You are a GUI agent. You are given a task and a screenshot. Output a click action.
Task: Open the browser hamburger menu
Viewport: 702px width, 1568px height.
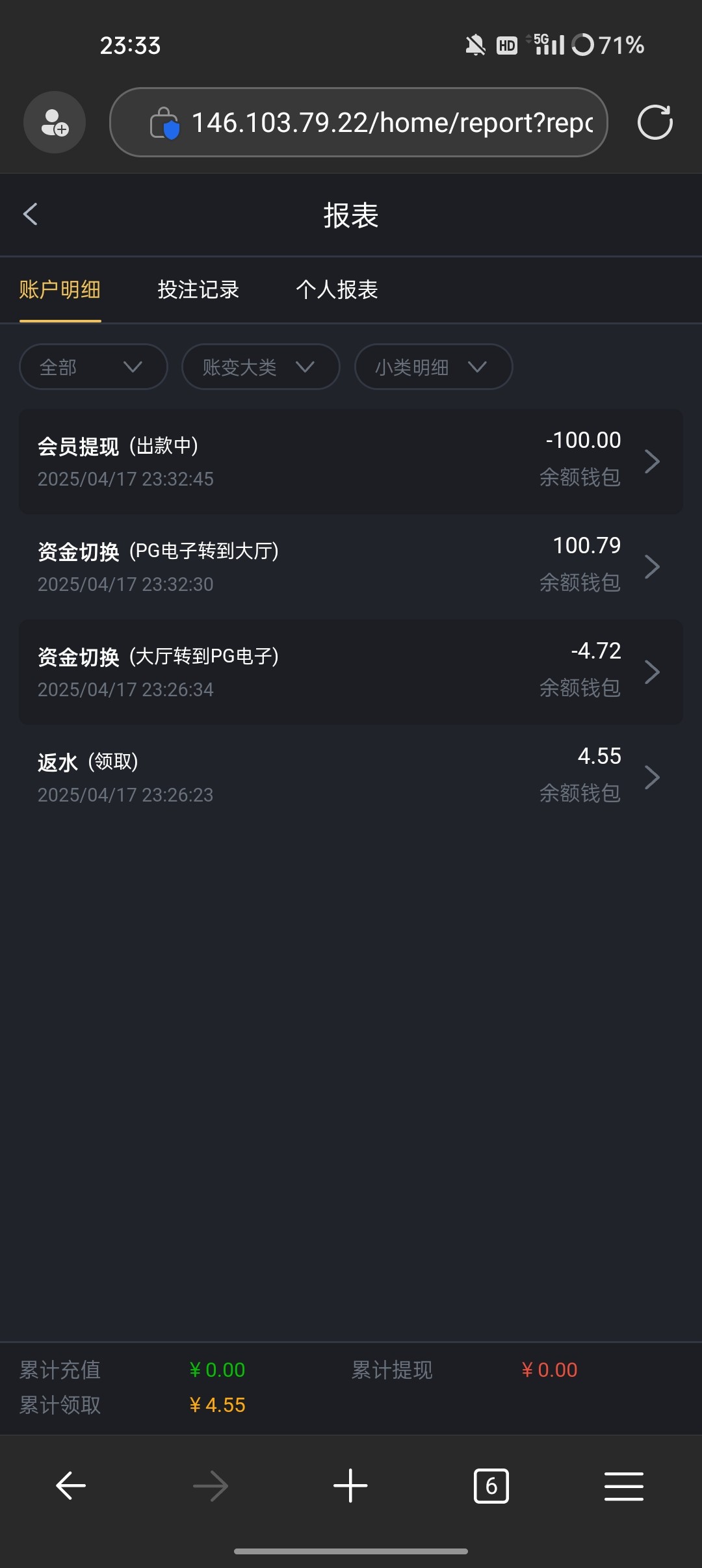tap(624, 1486)
